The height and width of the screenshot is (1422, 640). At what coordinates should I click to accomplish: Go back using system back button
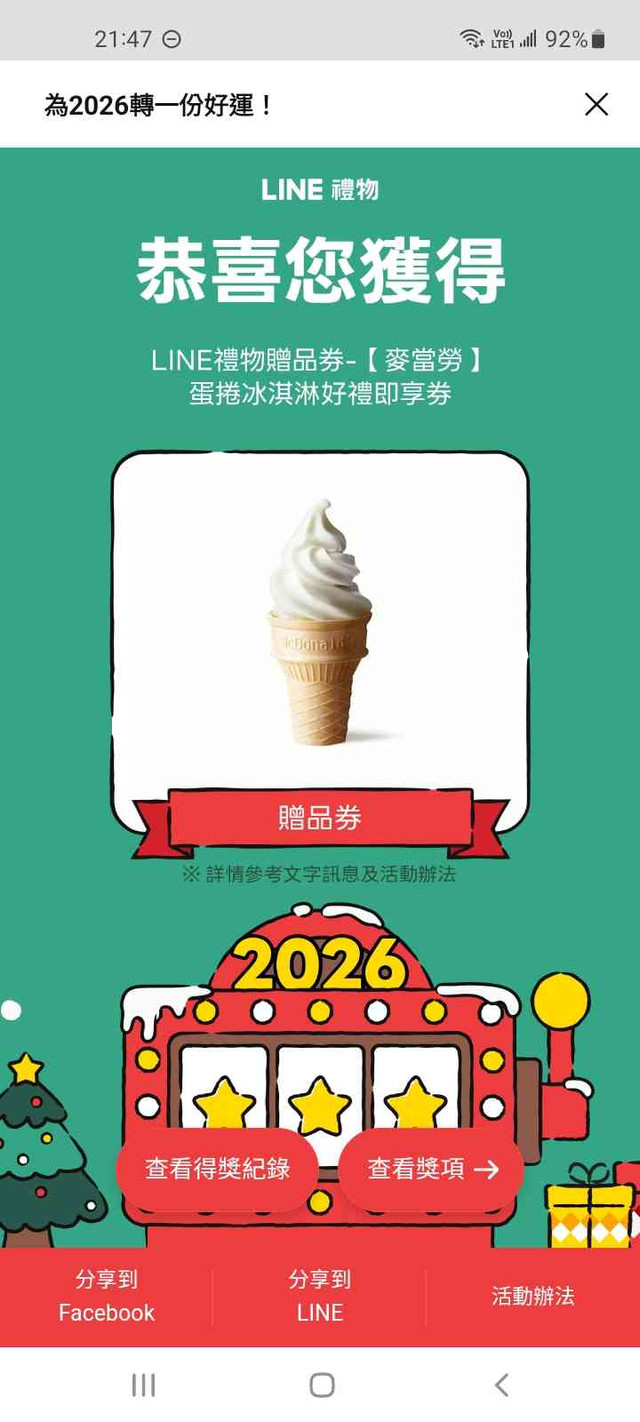[x=501, y=1385]
